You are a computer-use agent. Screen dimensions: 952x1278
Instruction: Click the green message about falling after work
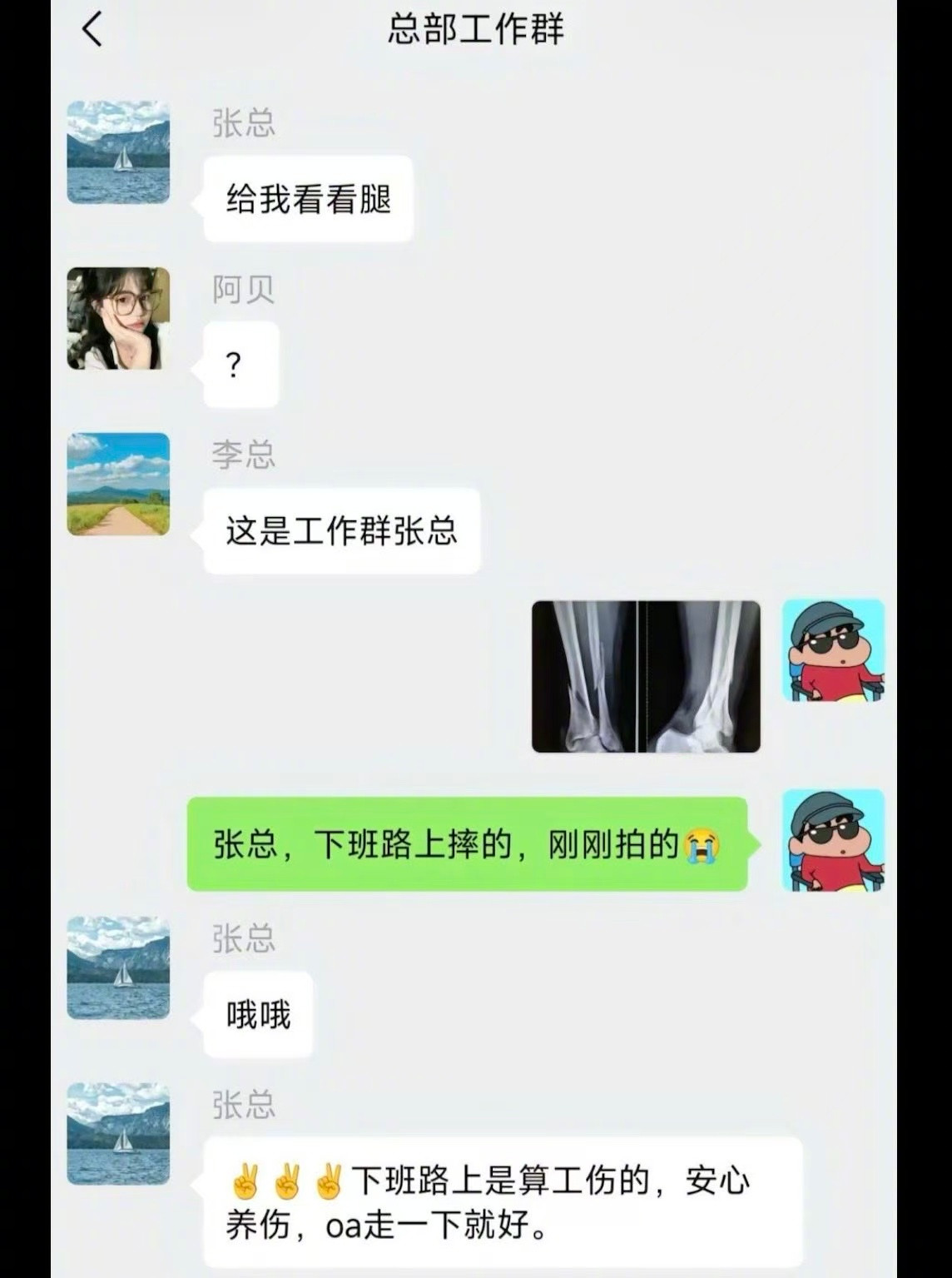point(468,843)
